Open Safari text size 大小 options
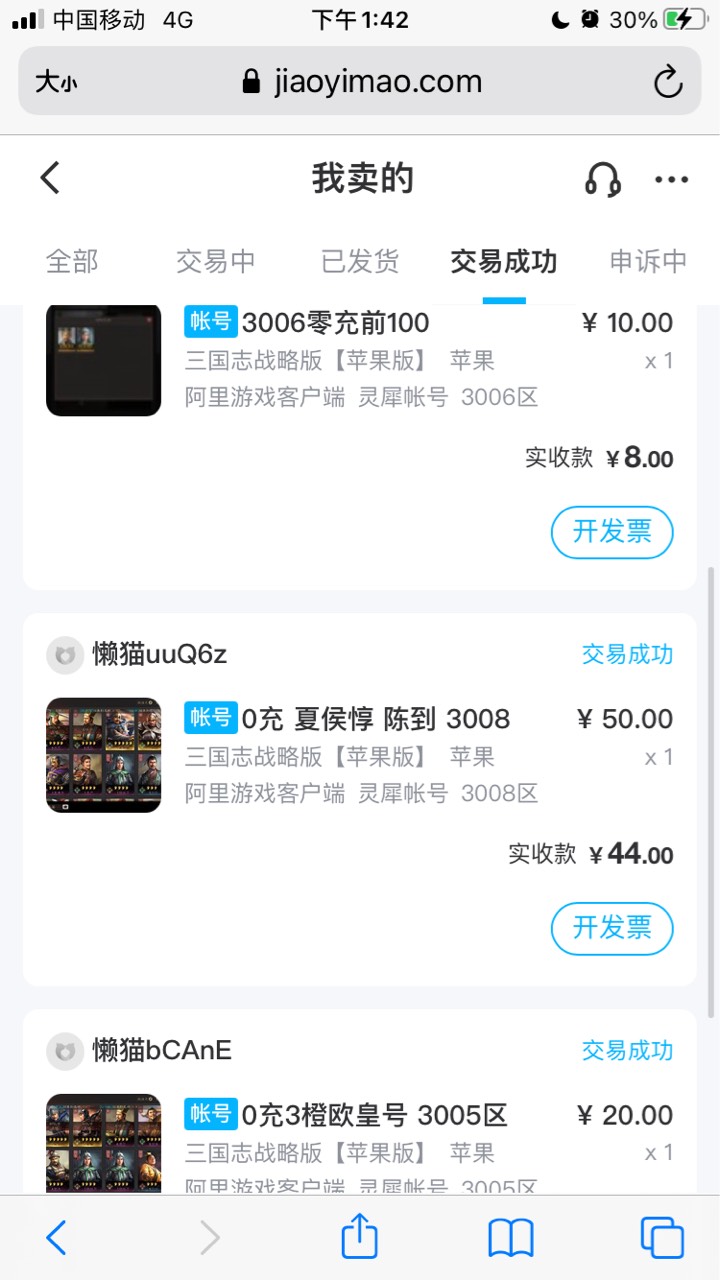The image size is (720, 1280). click(56, 82)
